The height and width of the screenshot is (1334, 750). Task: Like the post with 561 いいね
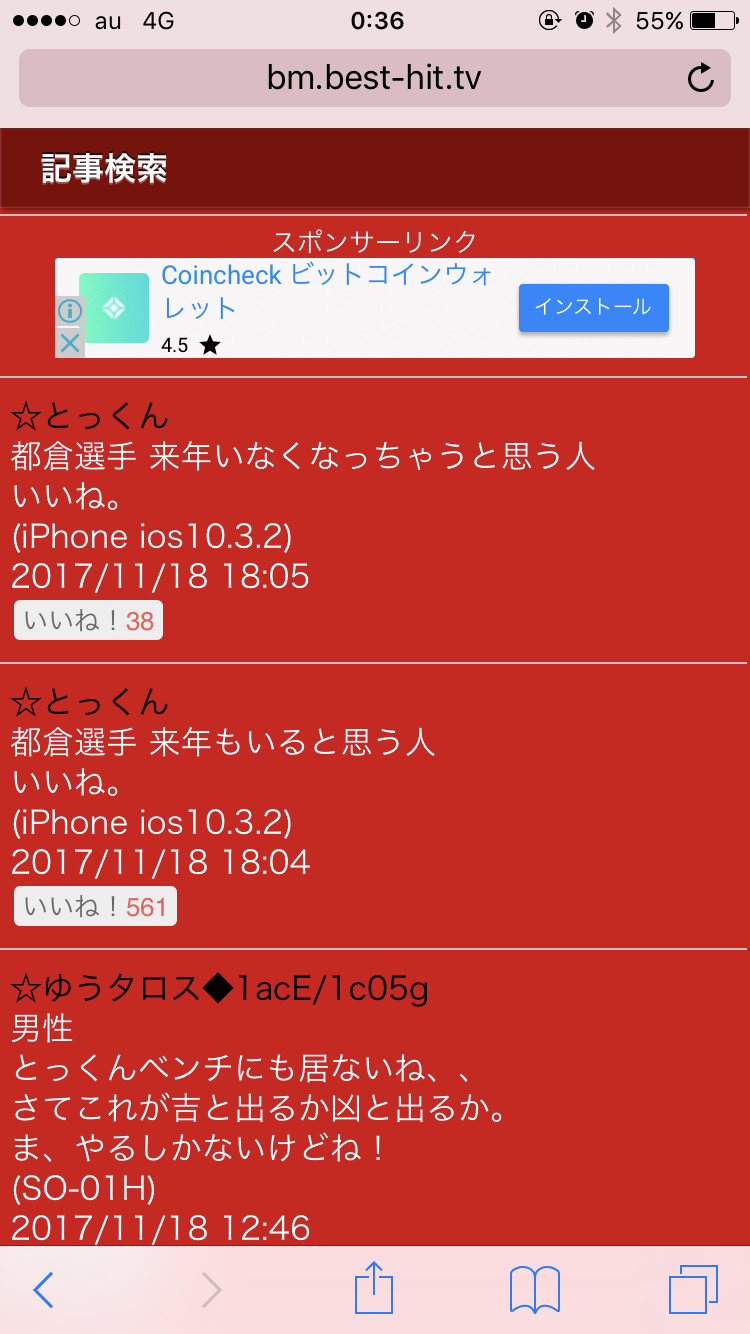pyautogui.click(x=95, y=907)
